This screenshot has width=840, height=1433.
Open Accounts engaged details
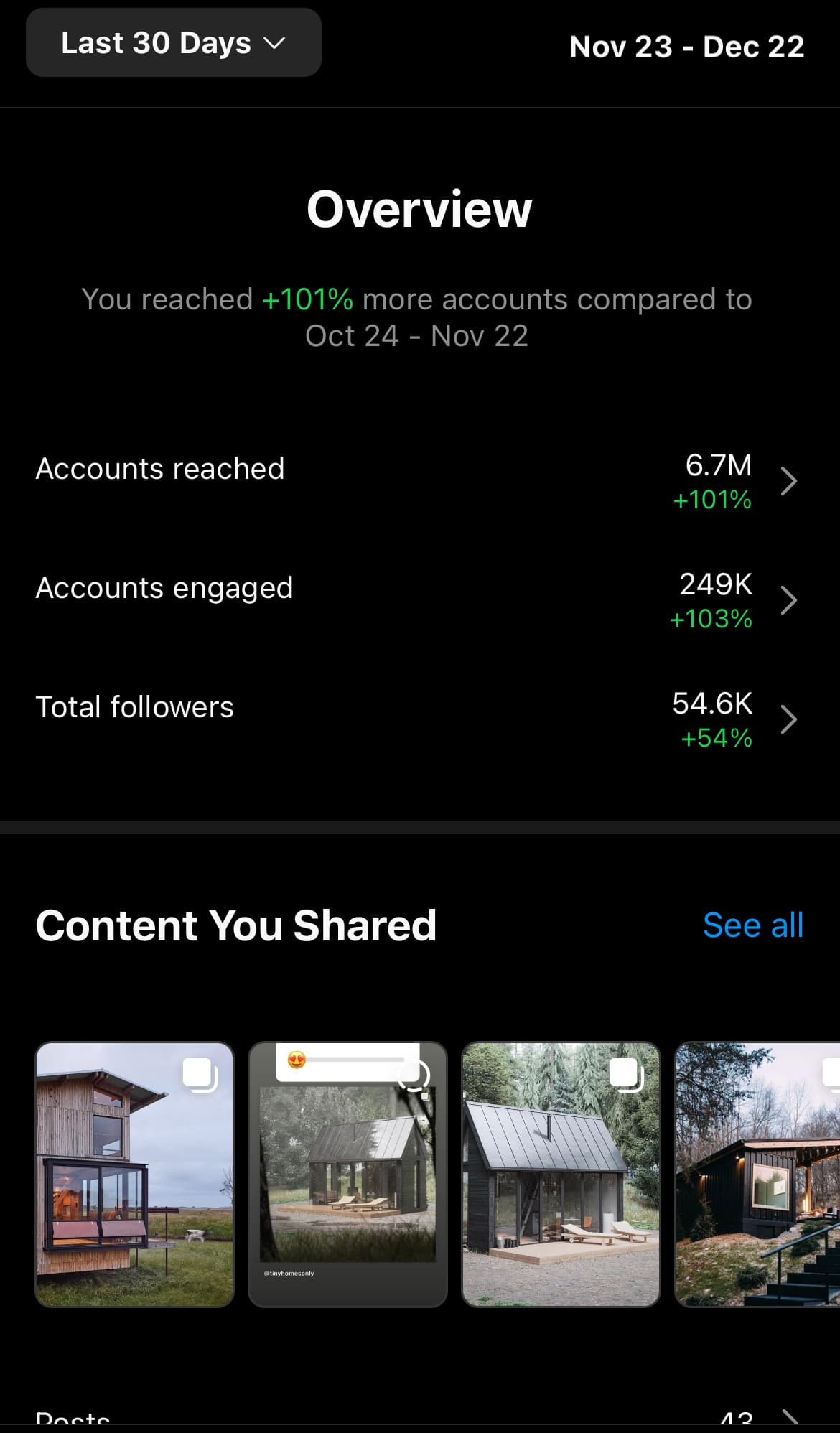420,600
